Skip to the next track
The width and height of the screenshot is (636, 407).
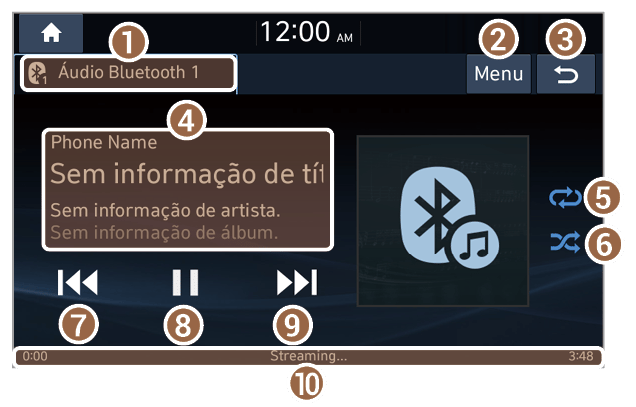point(297,282)
